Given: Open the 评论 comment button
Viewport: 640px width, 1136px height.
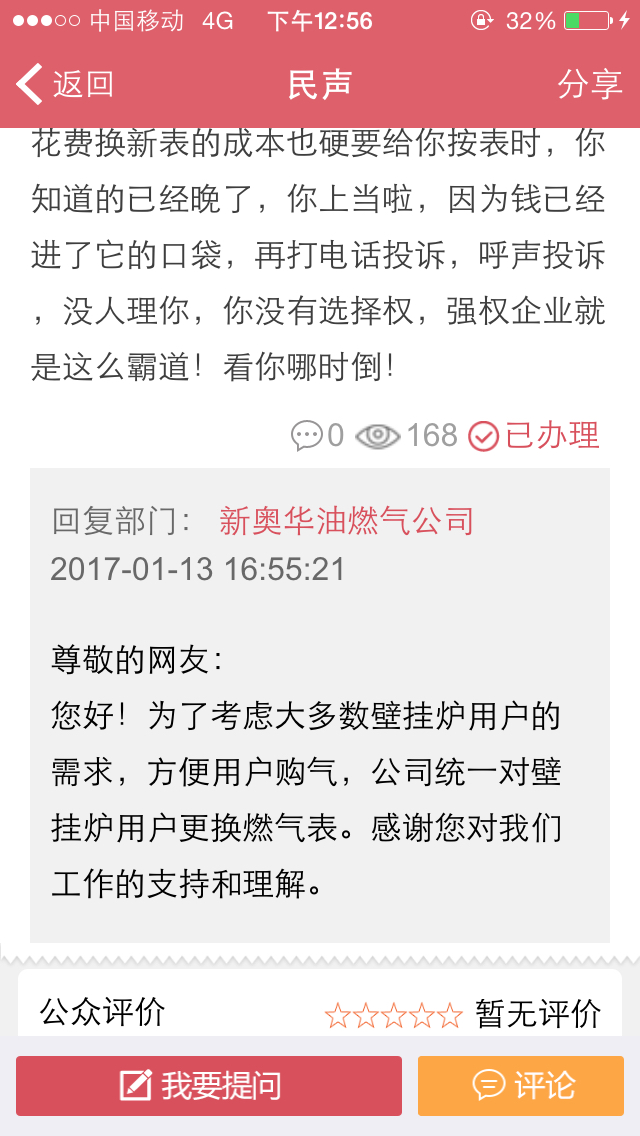Looking at the screenshot, I should pyautogui.click(x=520, y=1085).
